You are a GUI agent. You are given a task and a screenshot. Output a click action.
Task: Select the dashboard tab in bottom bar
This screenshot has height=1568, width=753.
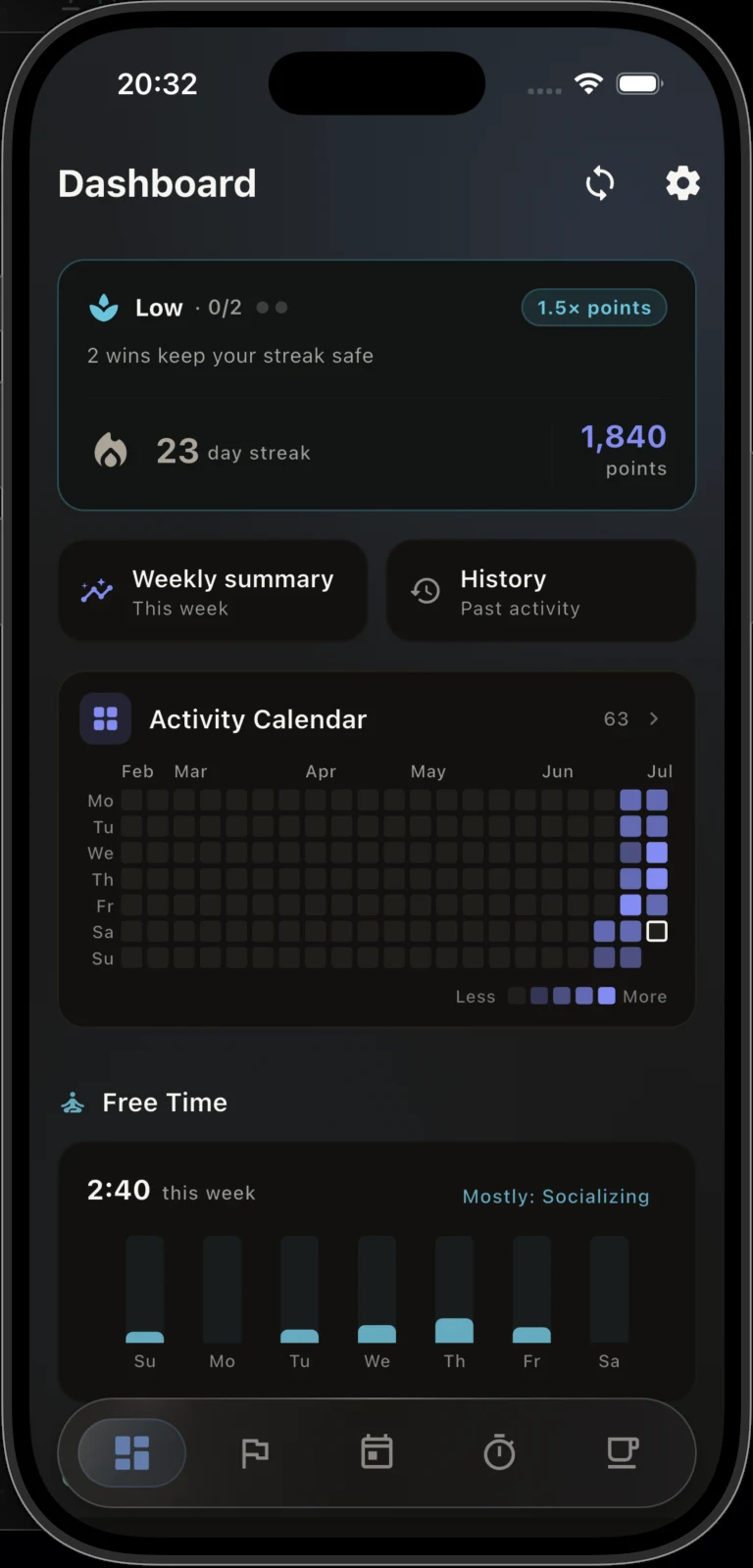pyautogui.click(x=132, y=1452)
